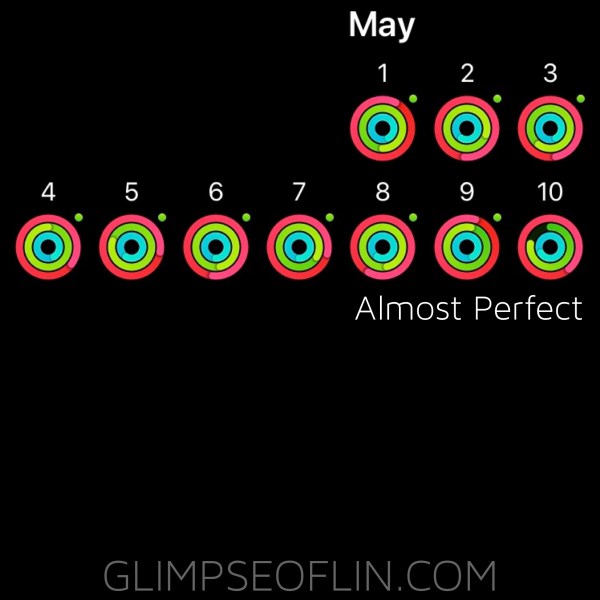Screen dimensions: 600x600
Task: View May 8 ring progress
Action: point(382,246)
